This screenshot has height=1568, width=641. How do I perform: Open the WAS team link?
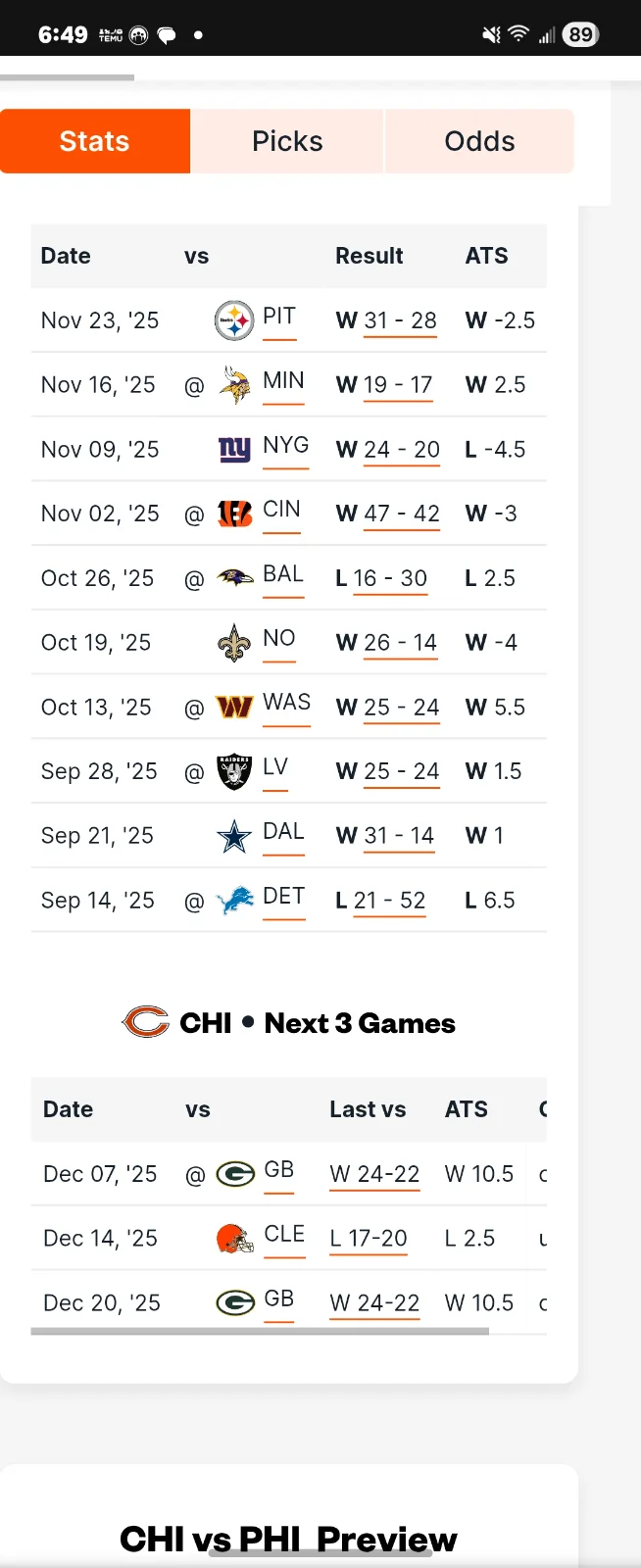(286, 703)
